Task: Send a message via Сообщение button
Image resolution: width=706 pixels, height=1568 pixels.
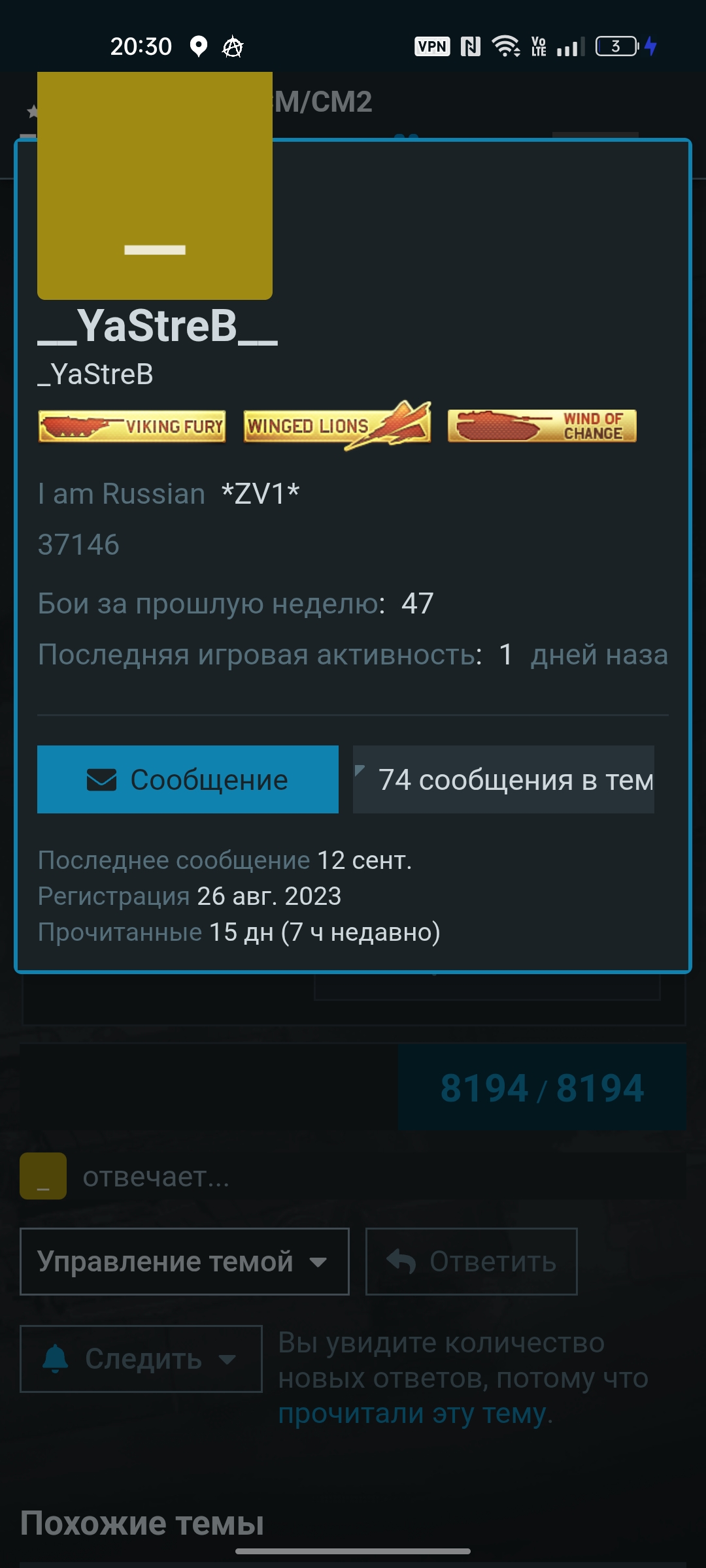Action: coord(188,779)
